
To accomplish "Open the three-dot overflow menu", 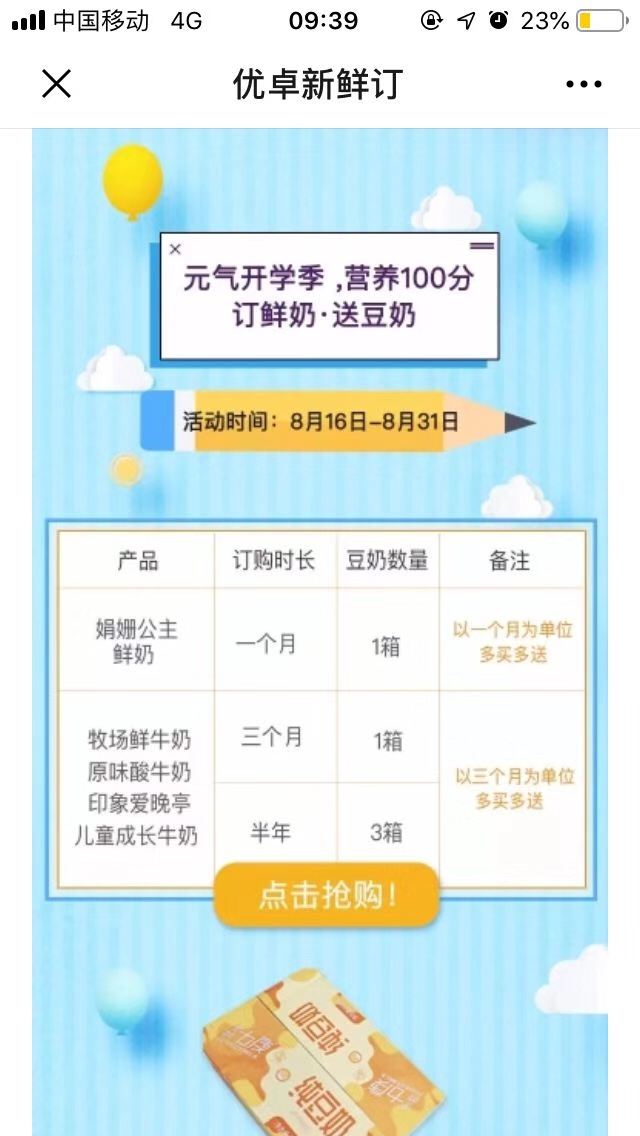I will click(583, 85).
